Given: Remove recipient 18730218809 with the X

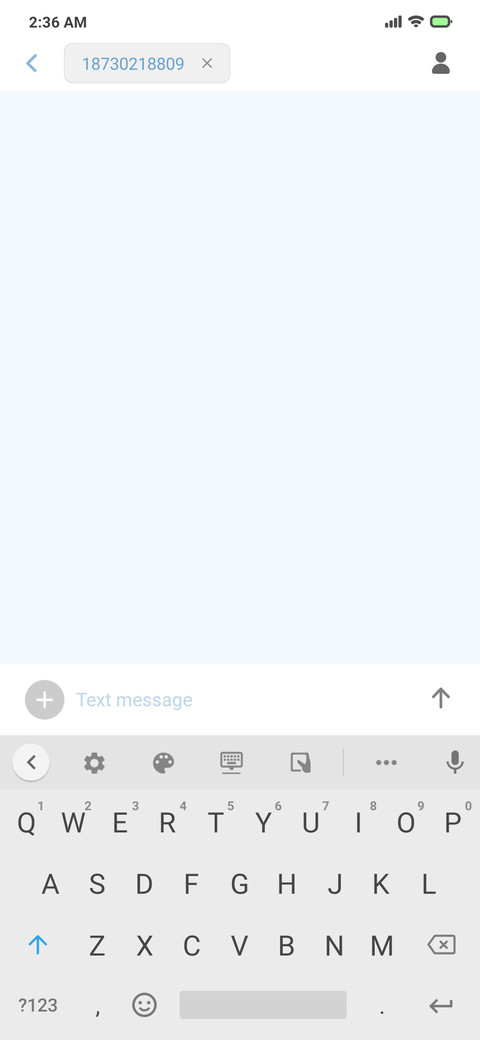Looking at the screenshot, I should (x=207, y=63).
